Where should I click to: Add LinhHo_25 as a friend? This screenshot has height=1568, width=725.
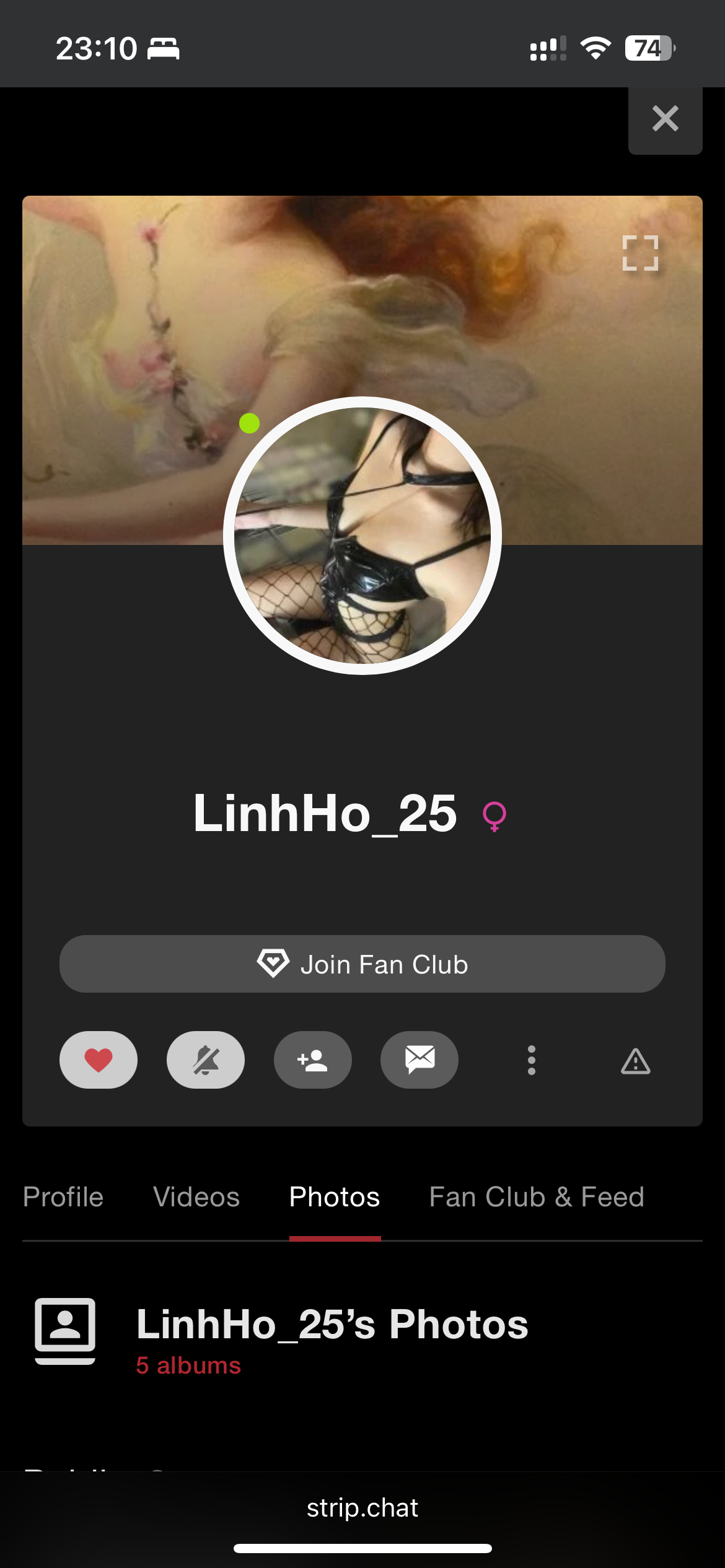tap(313, 1060)
